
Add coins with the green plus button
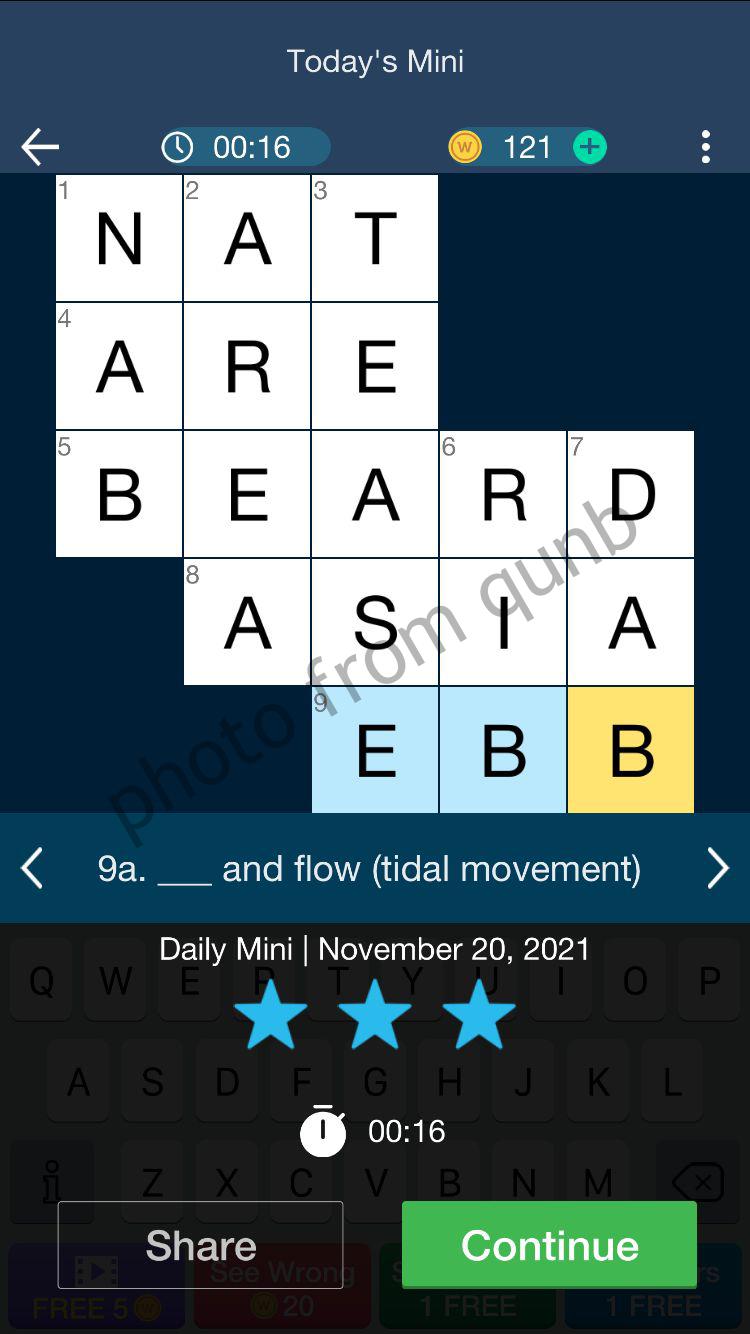(x=589, y=148)
